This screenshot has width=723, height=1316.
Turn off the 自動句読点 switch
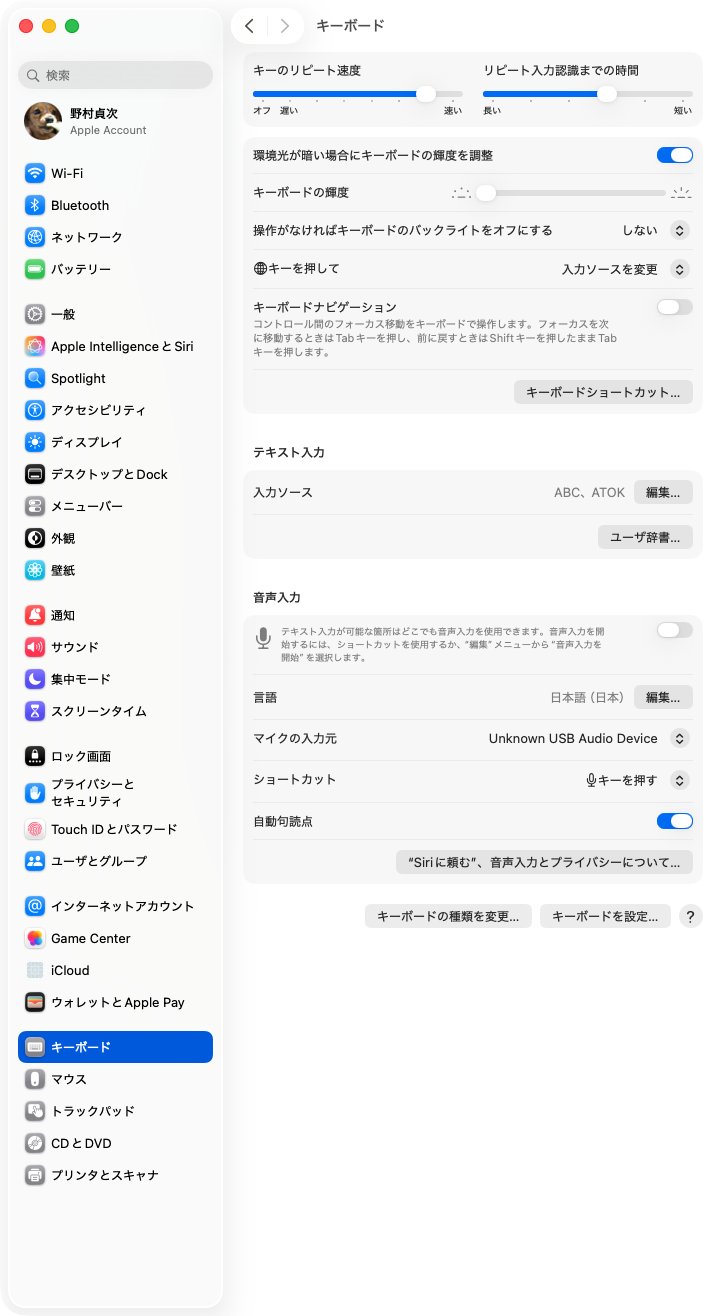coord(674,821)
